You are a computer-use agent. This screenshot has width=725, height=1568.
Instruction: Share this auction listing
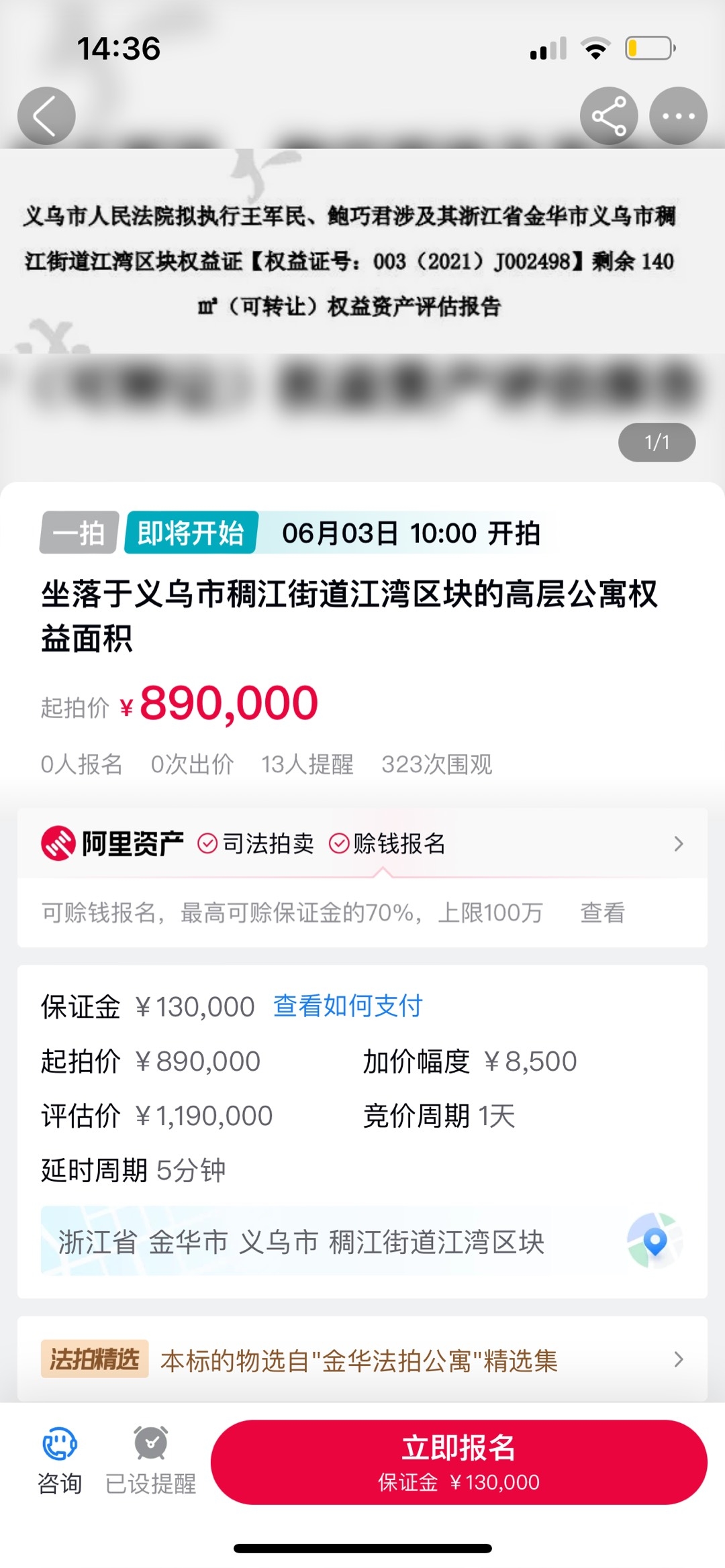(608, 116)
